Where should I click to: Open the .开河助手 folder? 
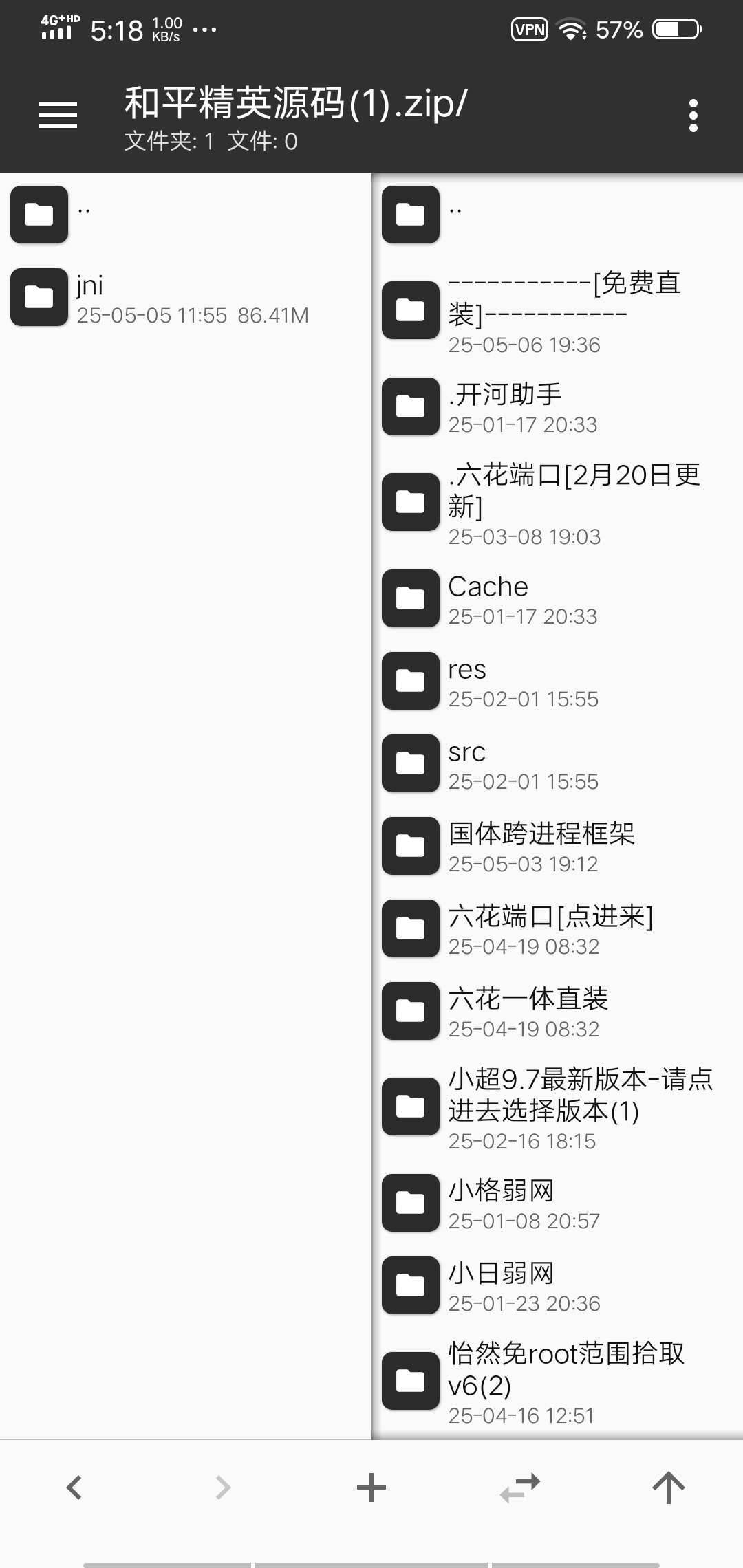click(x=558, y=406)
